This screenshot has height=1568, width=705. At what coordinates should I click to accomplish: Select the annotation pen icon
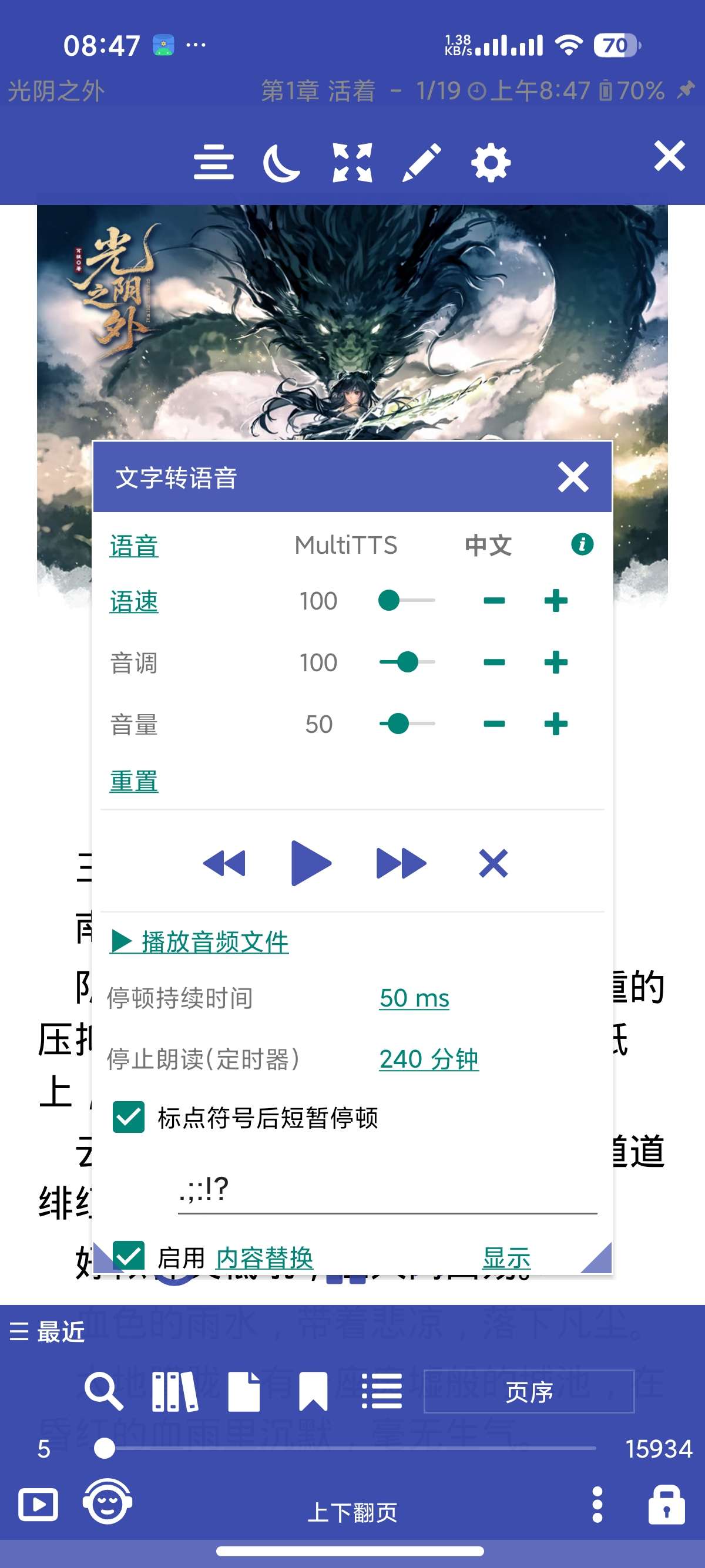click(x=422, y=161)
